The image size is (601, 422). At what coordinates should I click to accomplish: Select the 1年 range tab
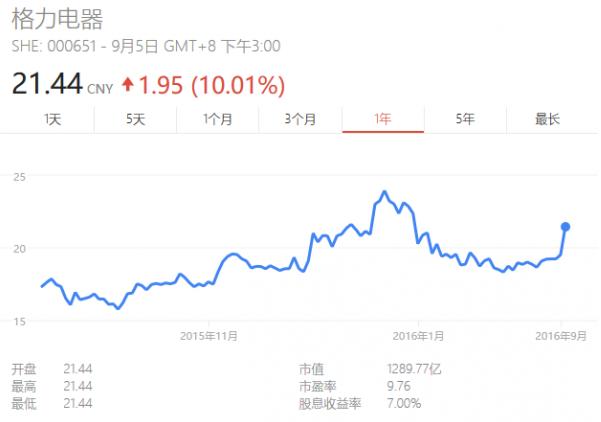pos(382,119)
